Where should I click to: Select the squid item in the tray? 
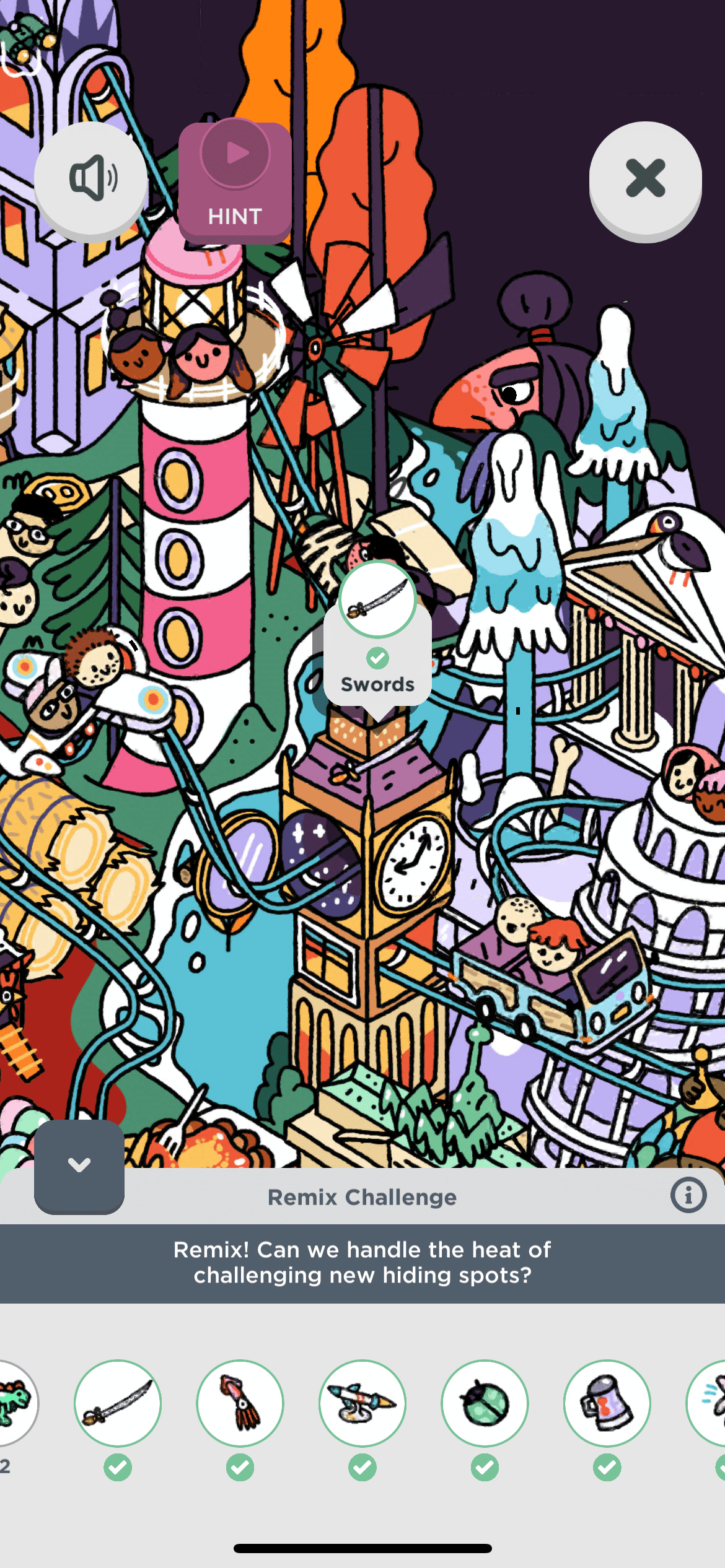(240, 1403)
